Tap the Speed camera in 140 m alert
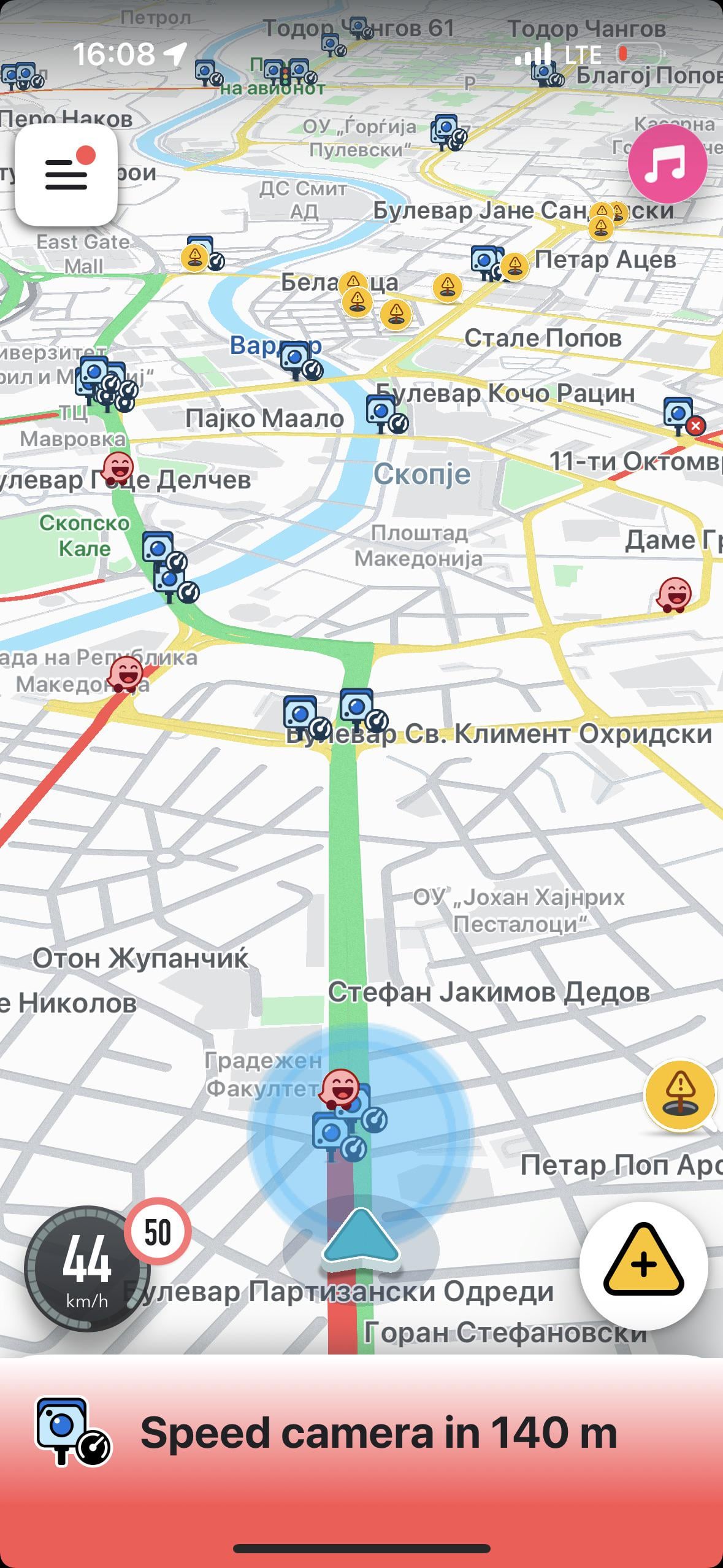 coord(362,1433)
